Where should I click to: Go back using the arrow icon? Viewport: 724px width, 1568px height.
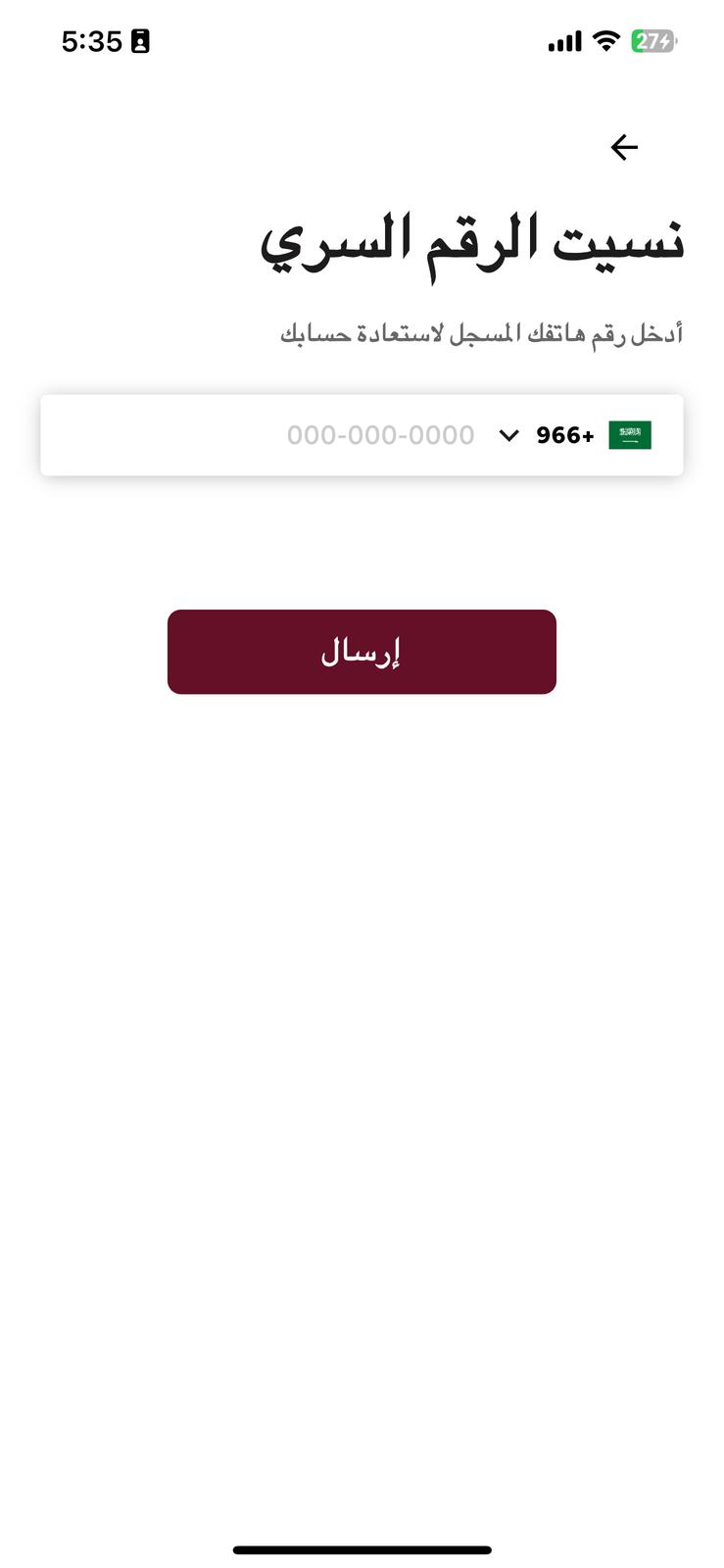pyautogui.click(x=624, y=147)
